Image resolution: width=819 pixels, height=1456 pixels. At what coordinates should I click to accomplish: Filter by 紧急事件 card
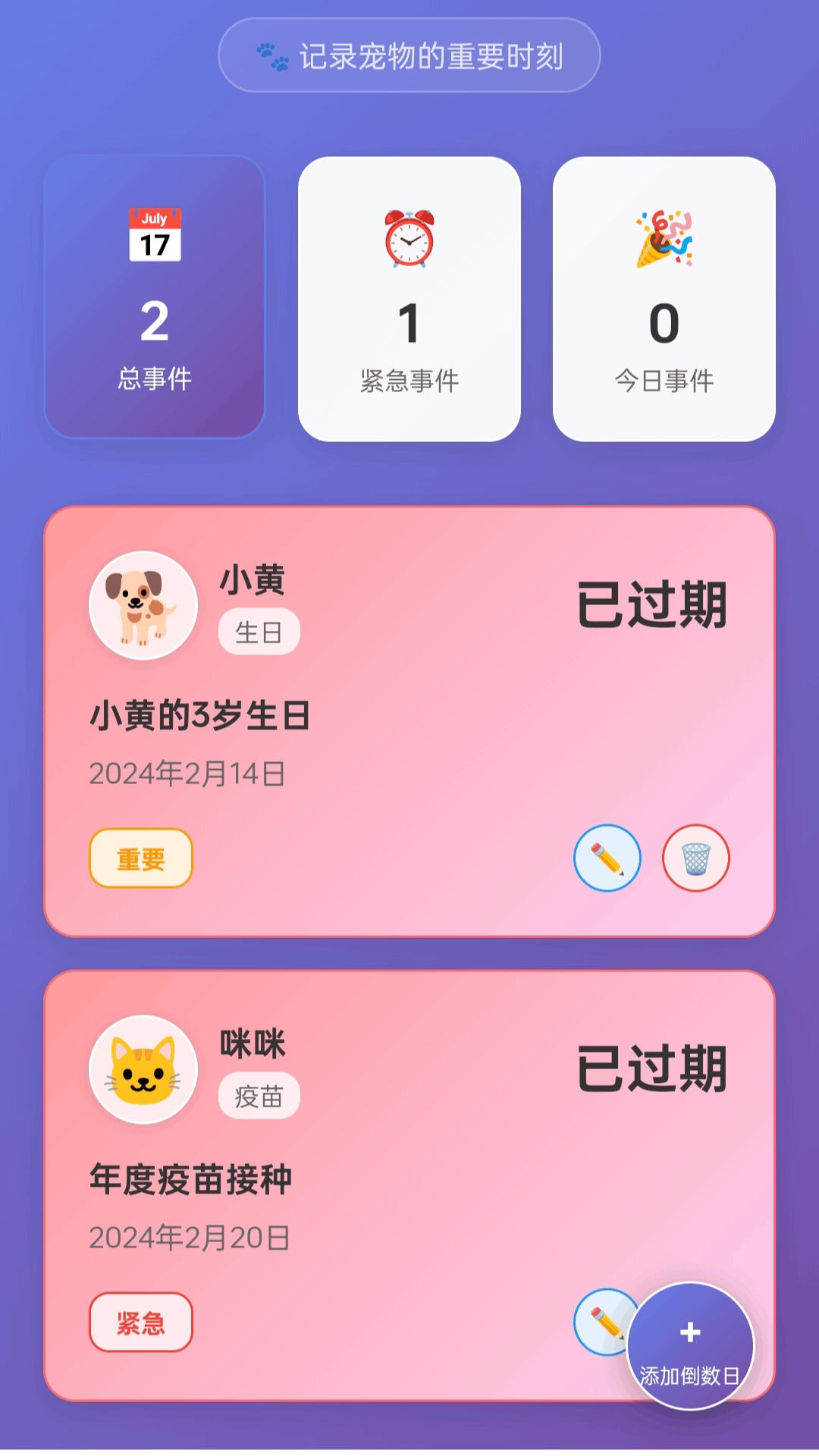pyautogui.click(x=409, y=299)
